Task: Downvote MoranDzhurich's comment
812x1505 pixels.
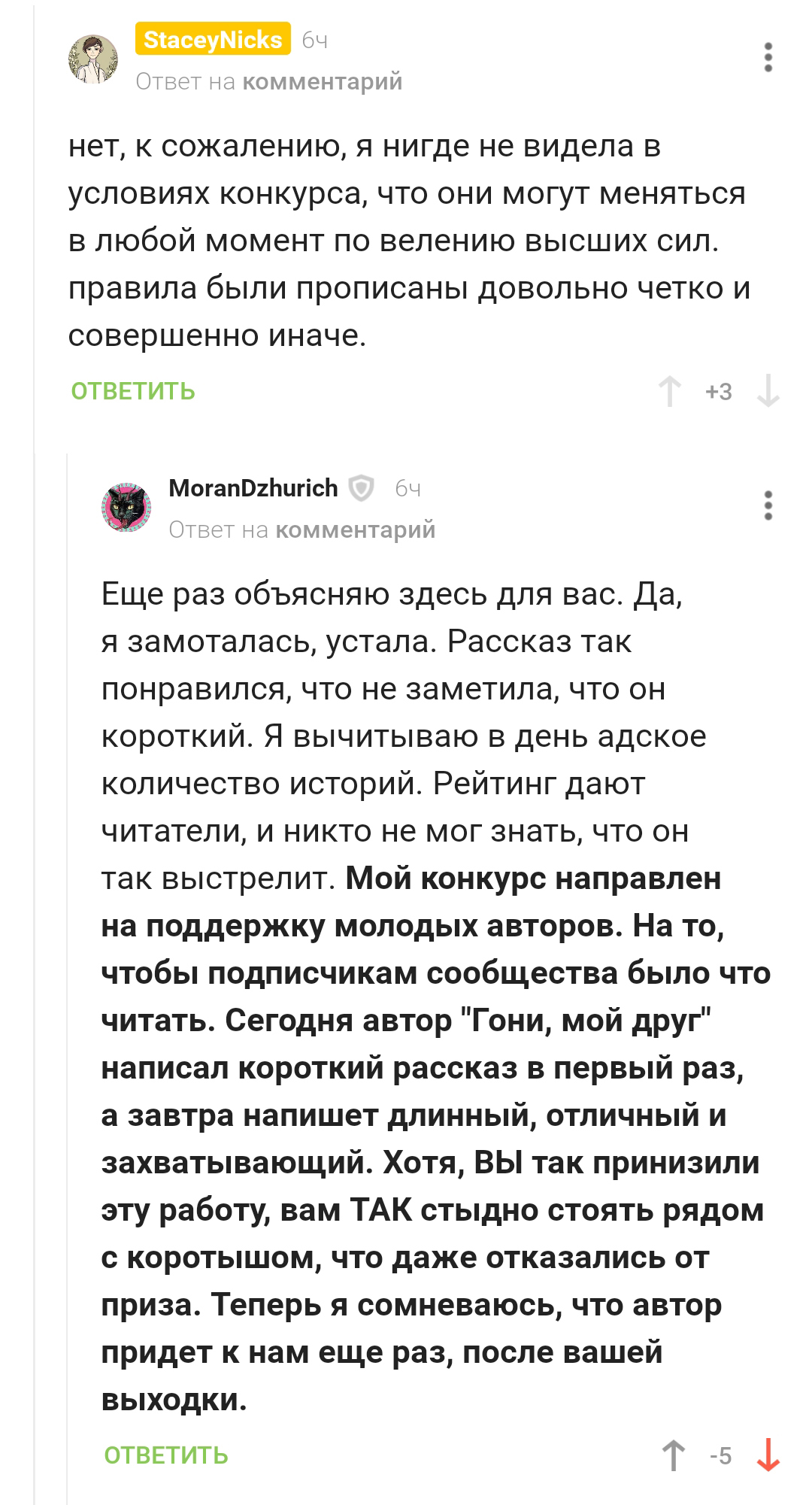Action: point(768,1455)
